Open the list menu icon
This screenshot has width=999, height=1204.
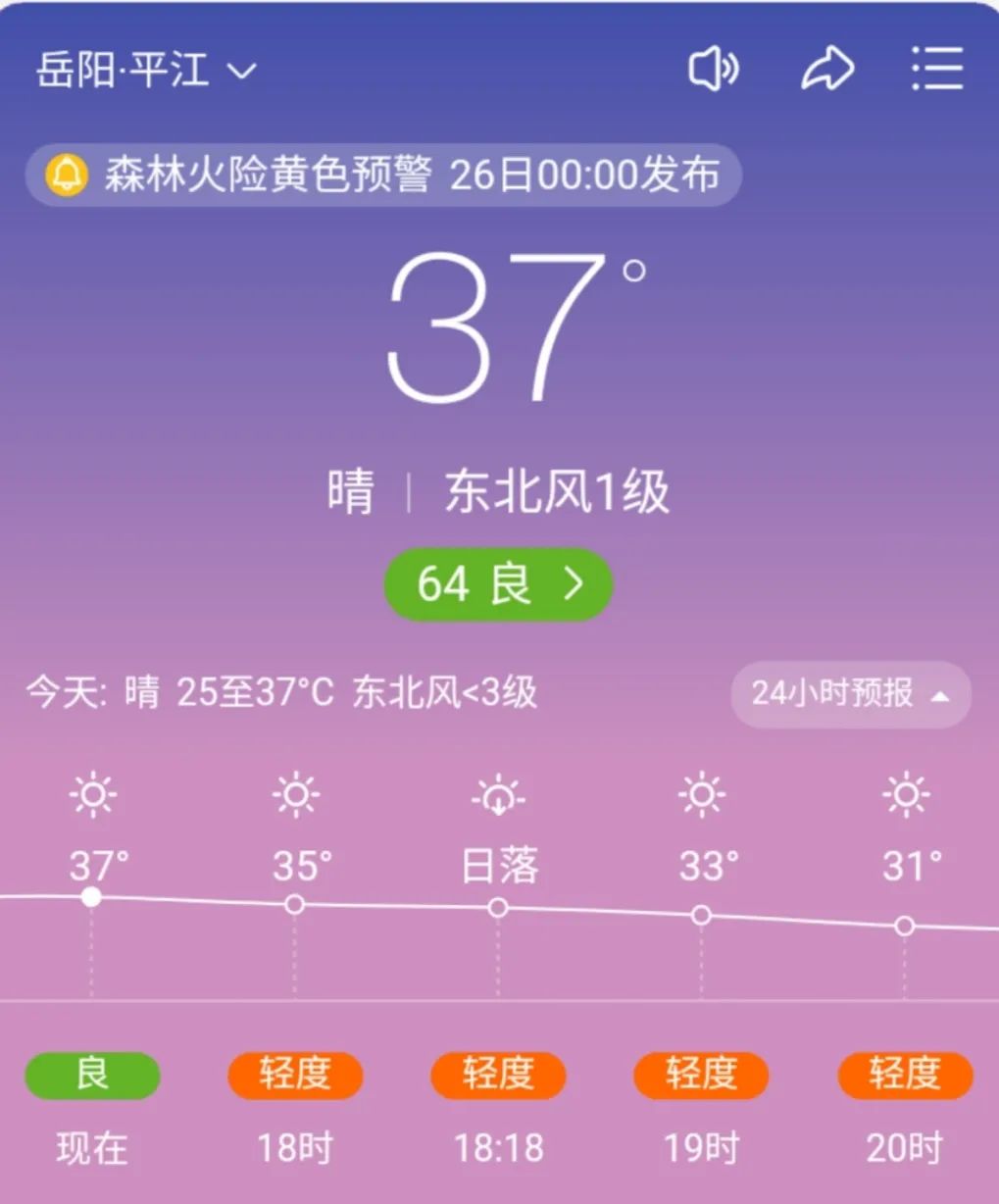[937, 70]
